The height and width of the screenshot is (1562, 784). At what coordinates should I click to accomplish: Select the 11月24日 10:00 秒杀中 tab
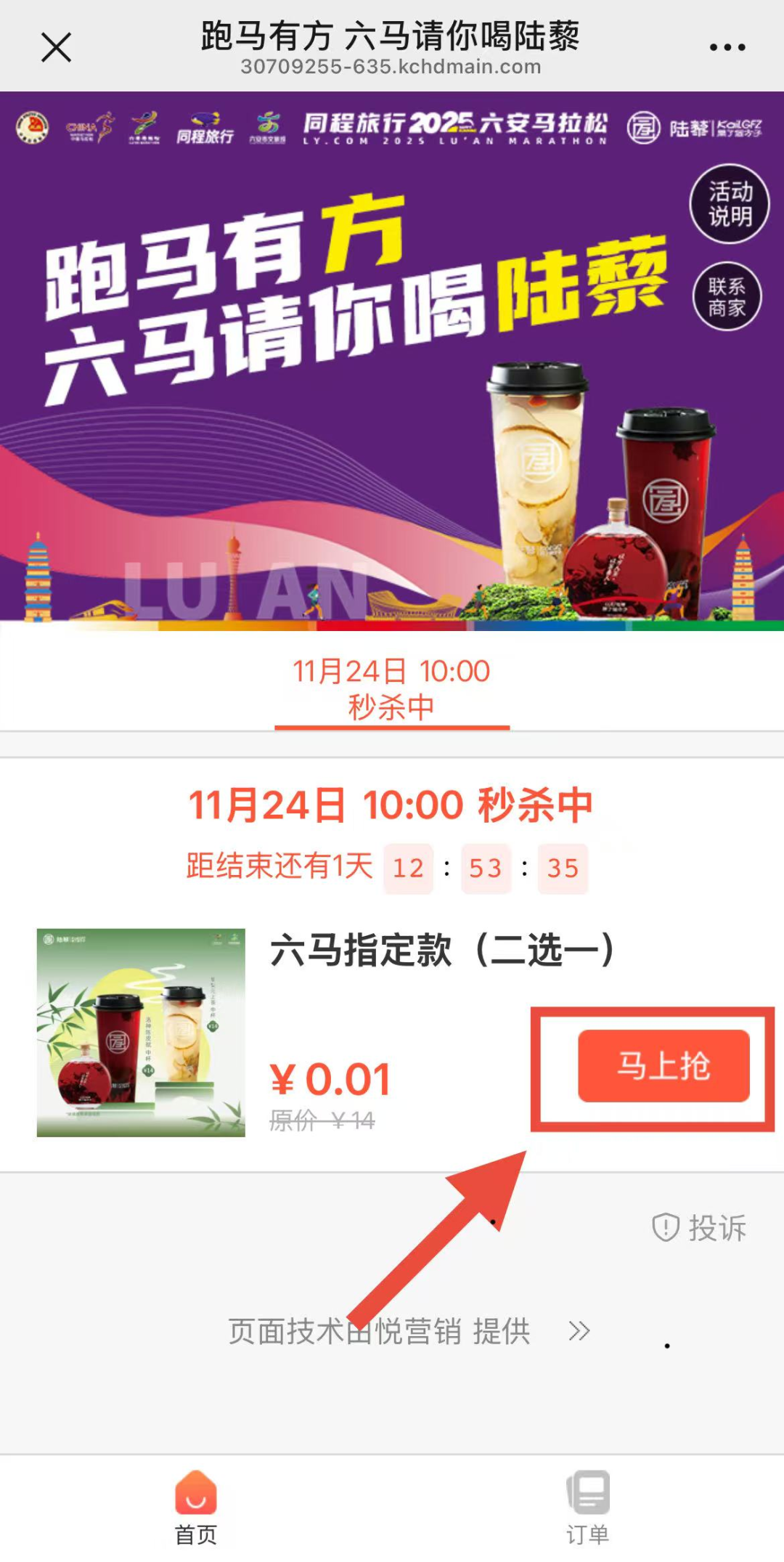(391, 688)
